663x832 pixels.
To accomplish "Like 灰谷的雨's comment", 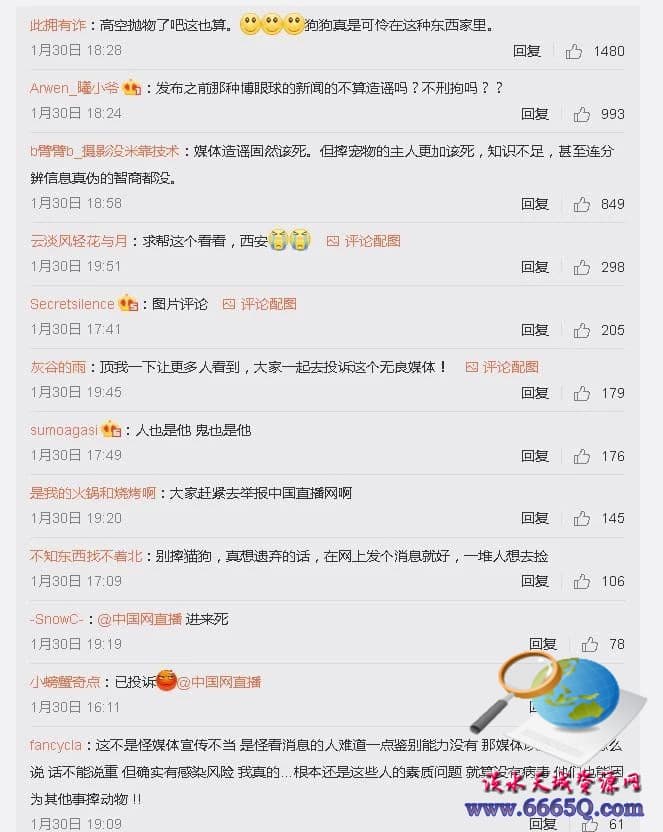I will 582,393.
